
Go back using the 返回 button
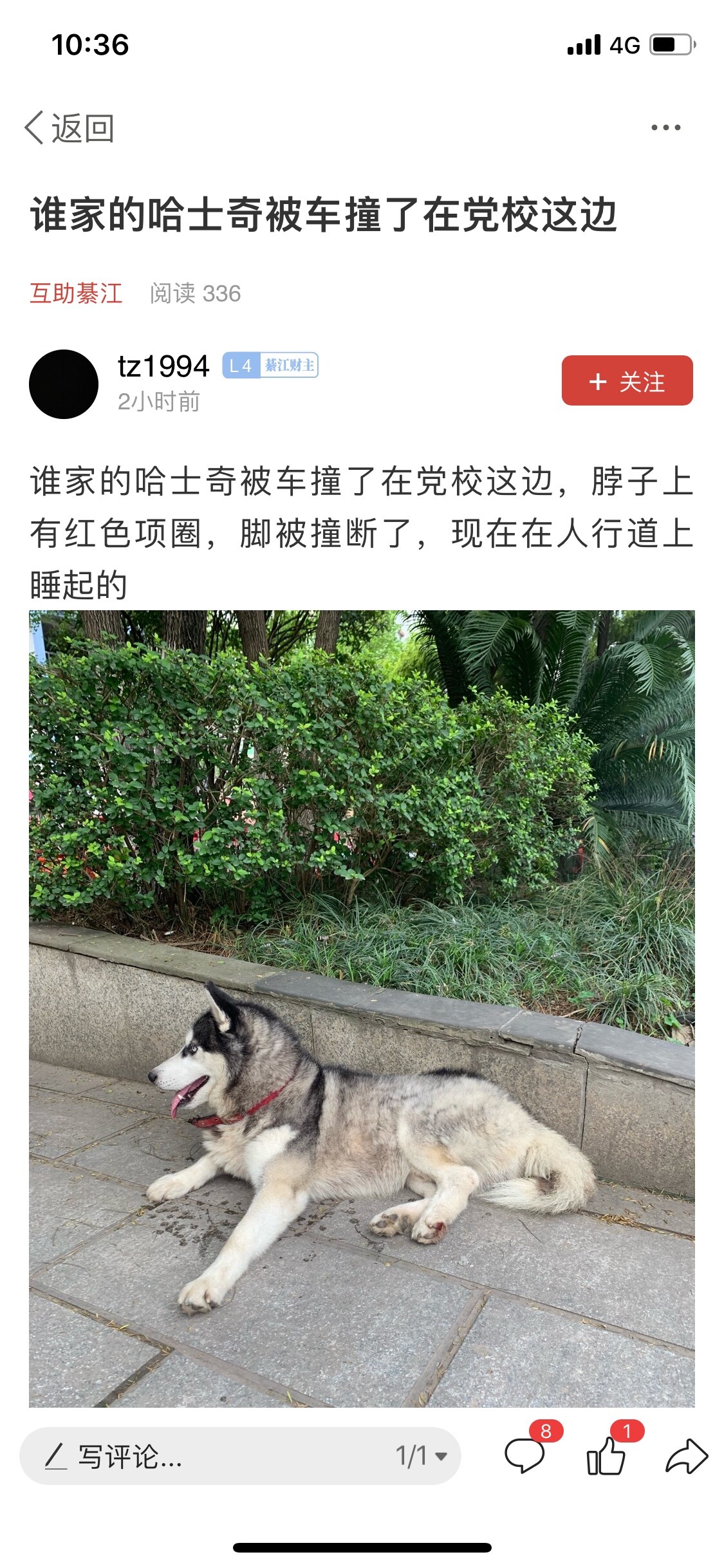click(x=70, y=128)
